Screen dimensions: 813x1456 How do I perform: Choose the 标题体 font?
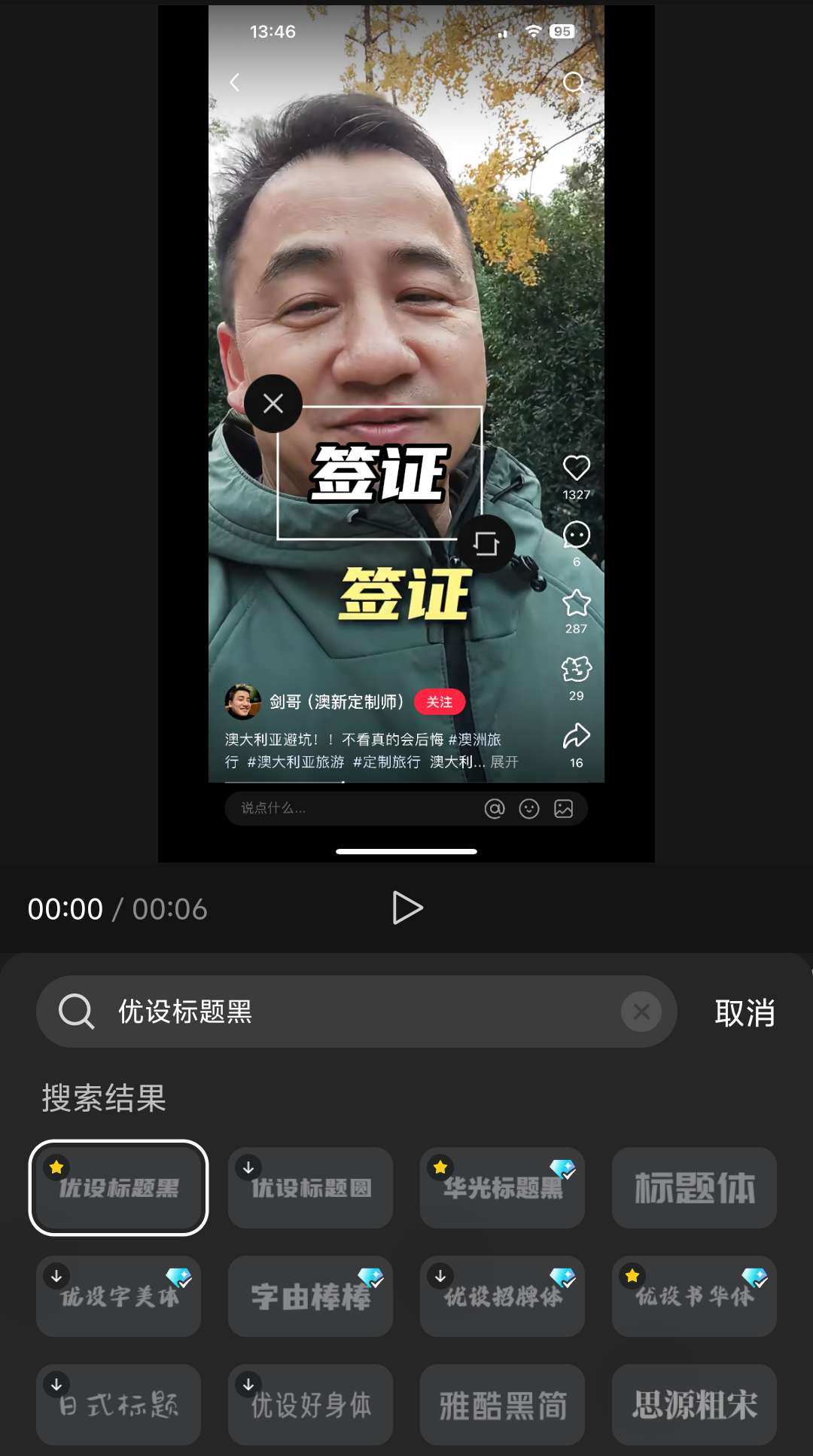tap(694, 1188)
